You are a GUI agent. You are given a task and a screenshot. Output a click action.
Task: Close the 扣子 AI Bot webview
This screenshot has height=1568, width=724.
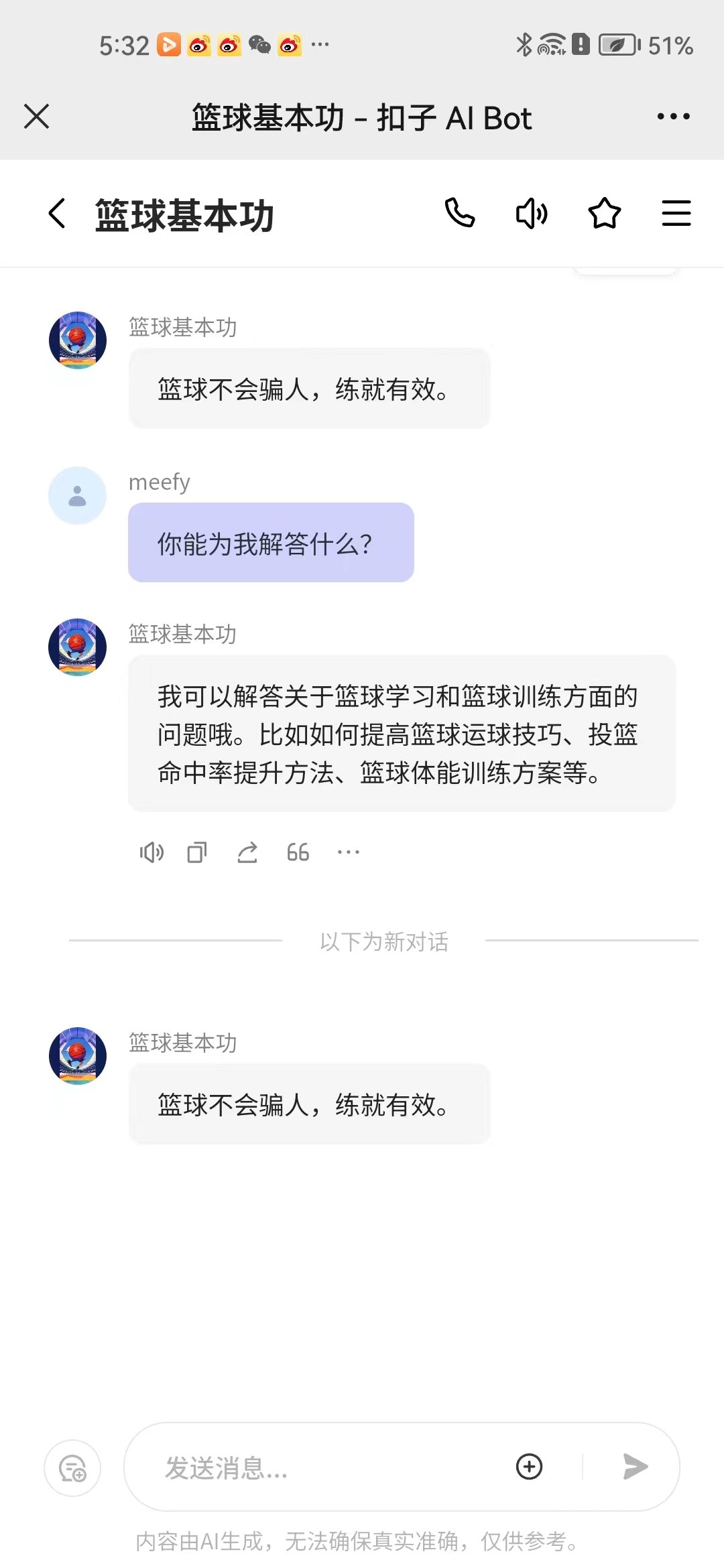coord(37,117)
